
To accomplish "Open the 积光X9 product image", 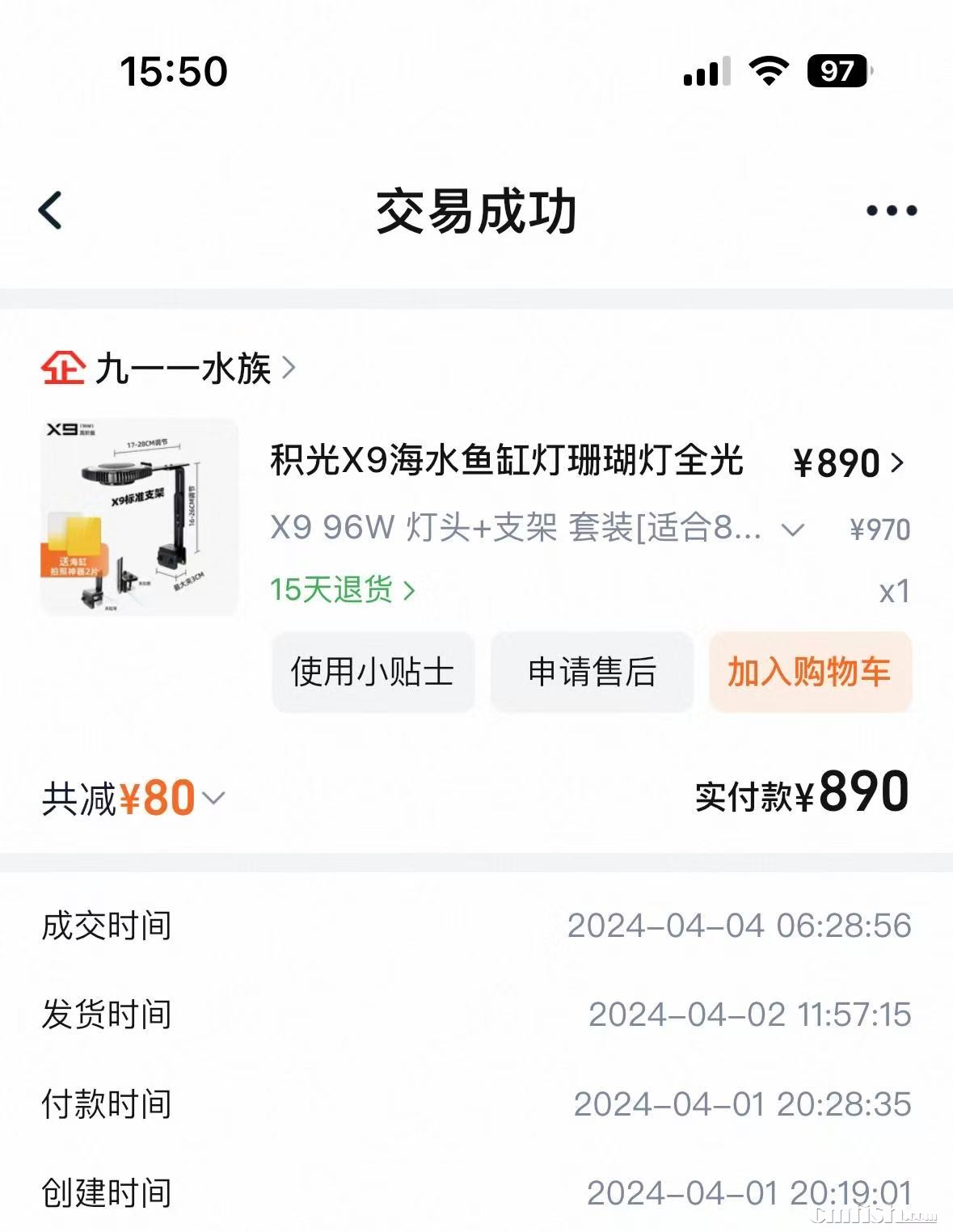I will tap(140, 517).
